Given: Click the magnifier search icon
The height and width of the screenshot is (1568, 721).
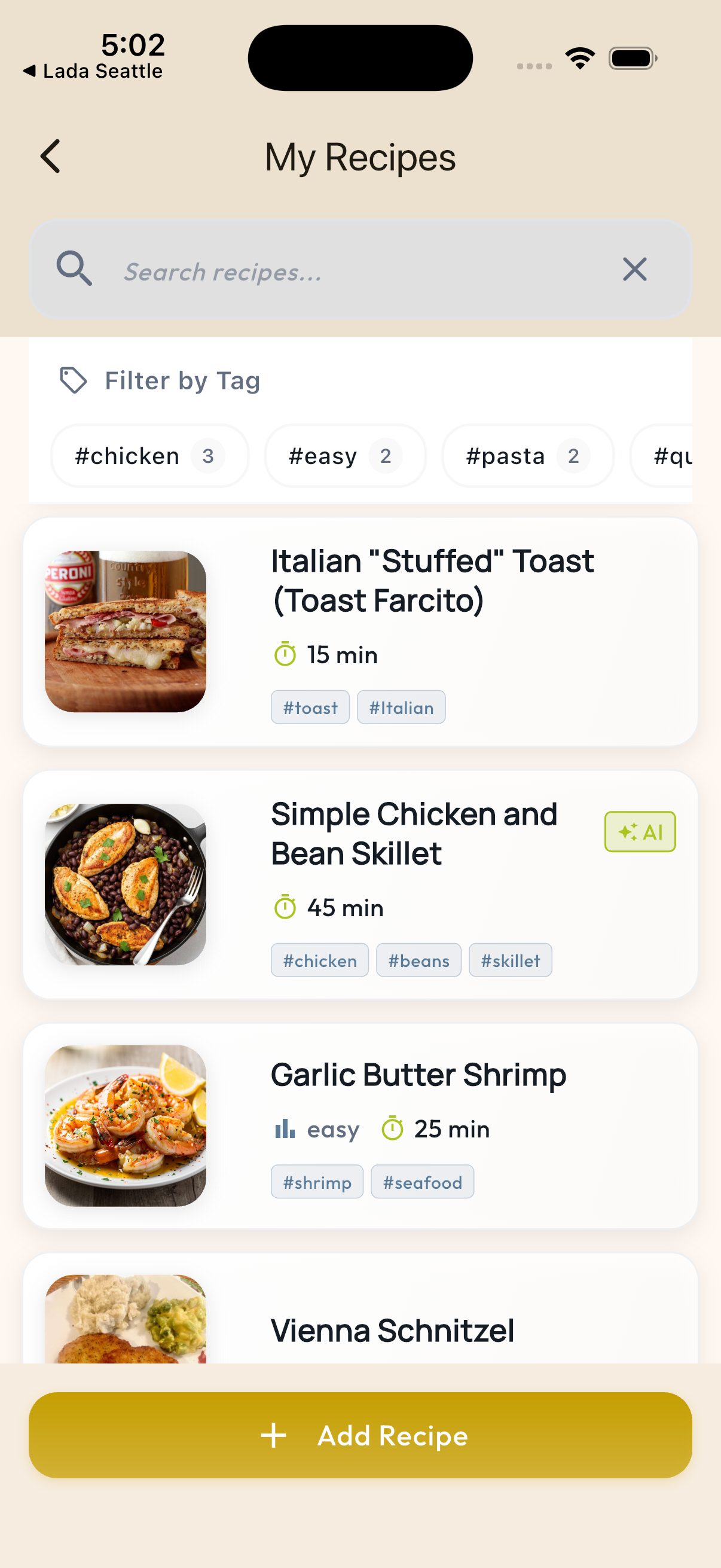Looking at the screenshot, I should click(75, 270).
